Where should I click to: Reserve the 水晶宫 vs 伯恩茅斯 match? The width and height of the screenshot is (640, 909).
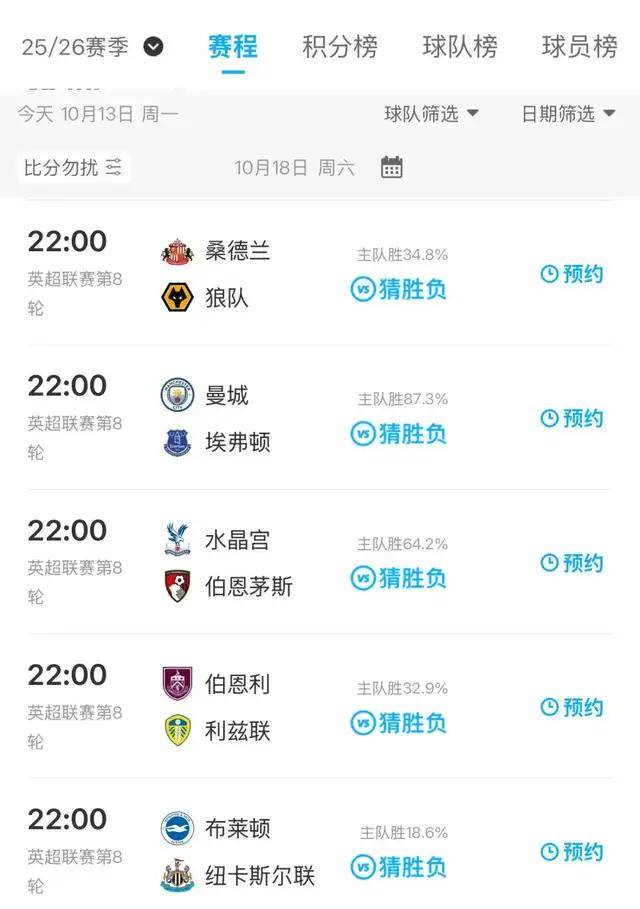pyautogui.click(x=572, y=563)
